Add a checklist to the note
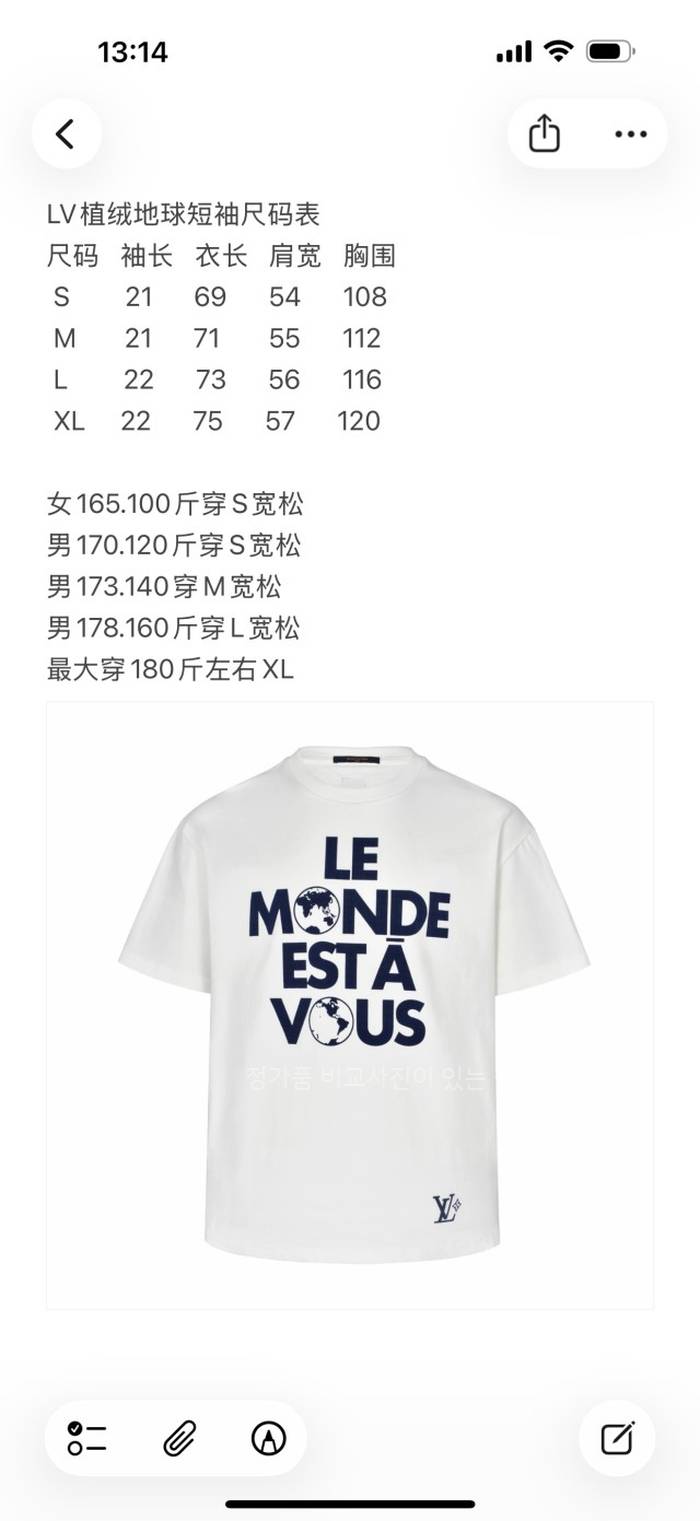 pos(88,1438)
